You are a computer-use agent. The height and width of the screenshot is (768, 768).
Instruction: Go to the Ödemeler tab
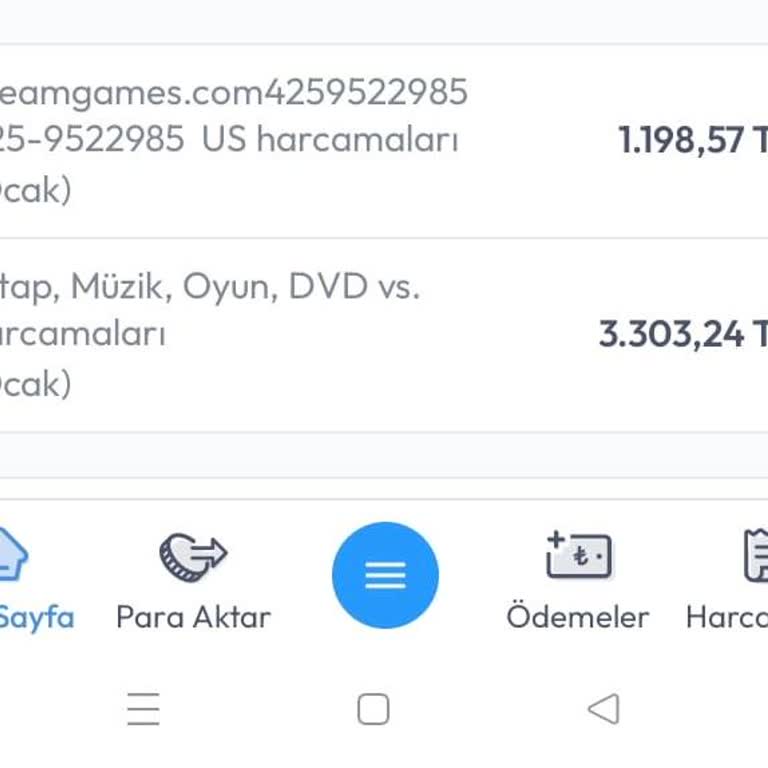578,580
